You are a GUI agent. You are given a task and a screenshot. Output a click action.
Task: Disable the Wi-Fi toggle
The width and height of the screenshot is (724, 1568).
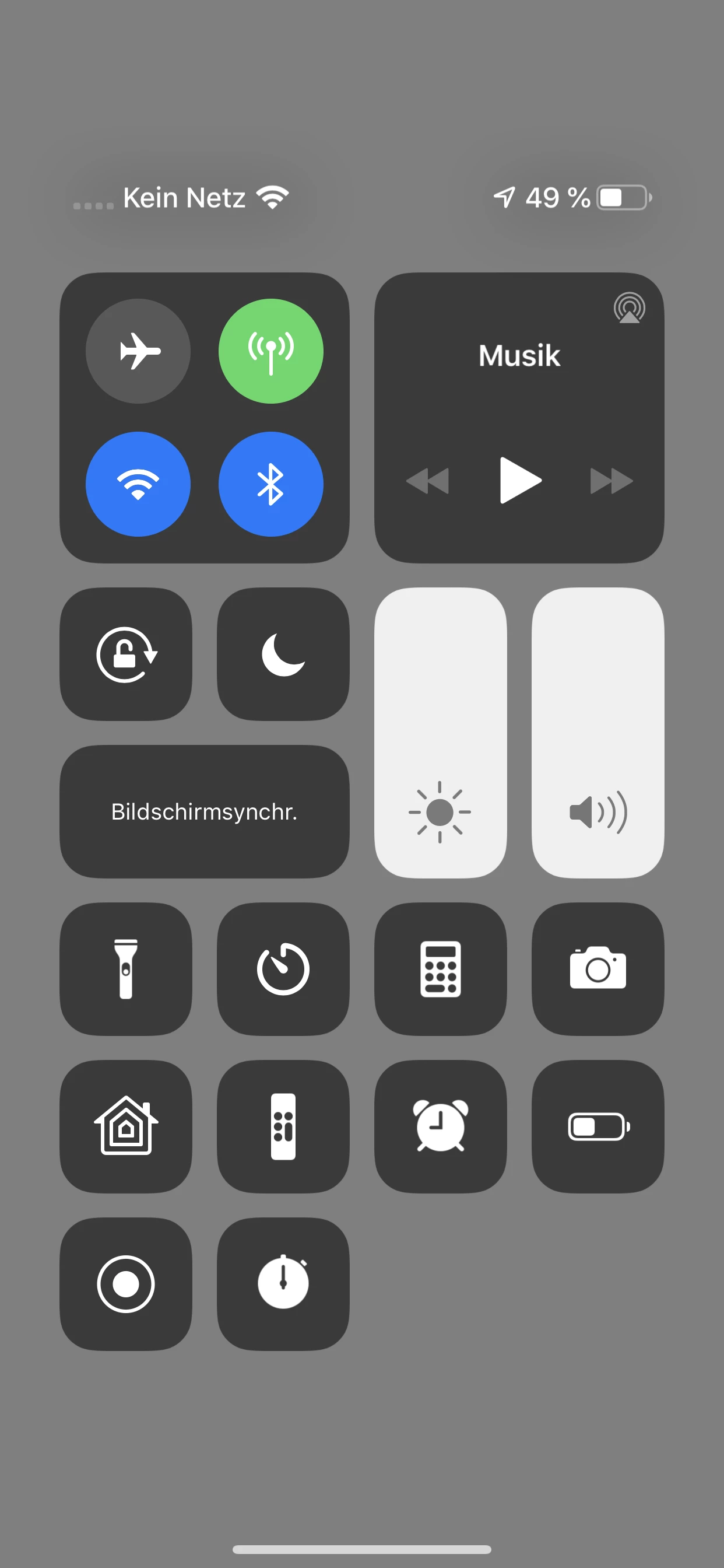click(x=138, y=484)
